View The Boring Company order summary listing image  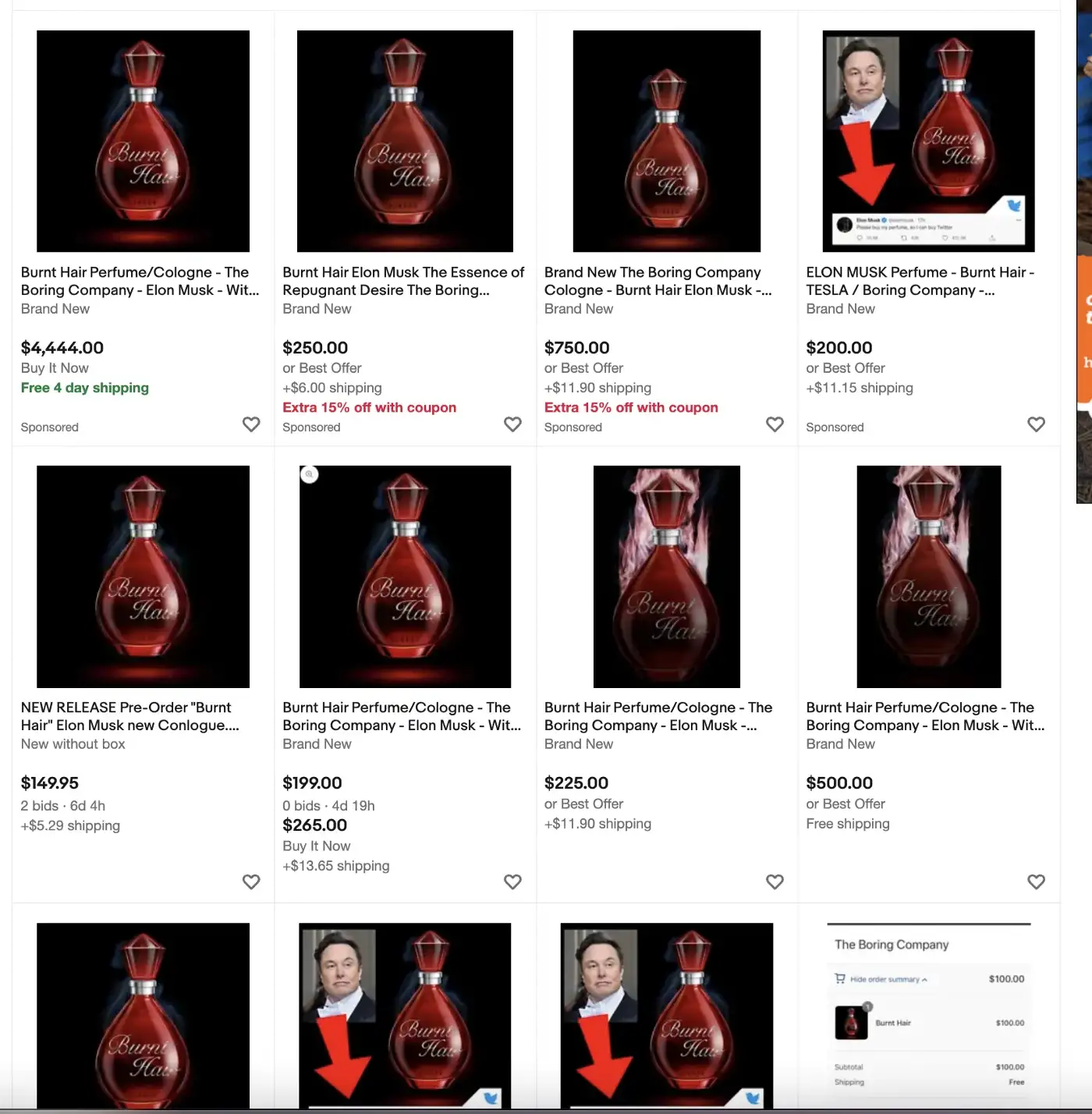[928, 1014]
